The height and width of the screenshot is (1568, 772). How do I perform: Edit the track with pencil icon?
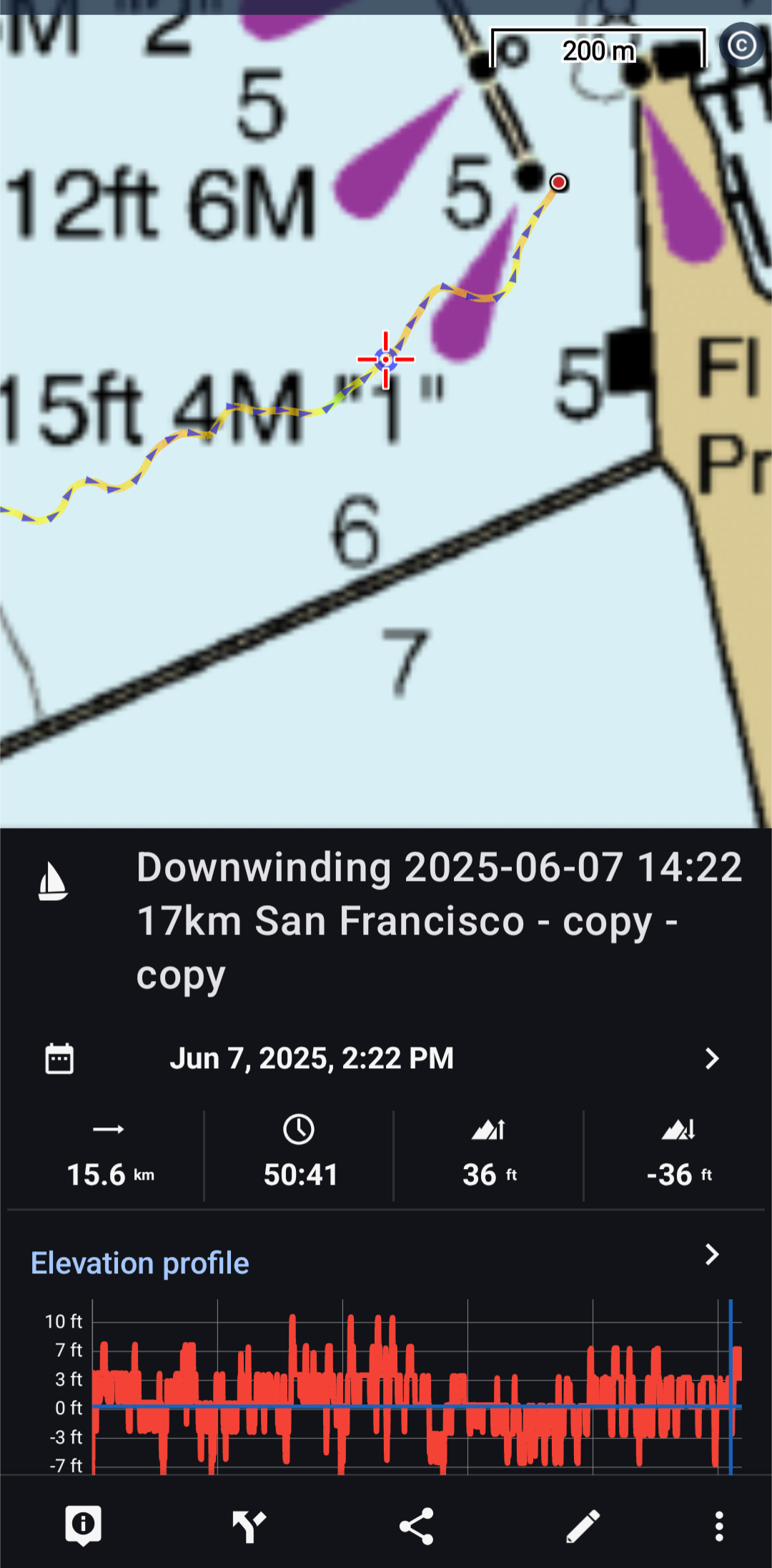point(583,1526)
